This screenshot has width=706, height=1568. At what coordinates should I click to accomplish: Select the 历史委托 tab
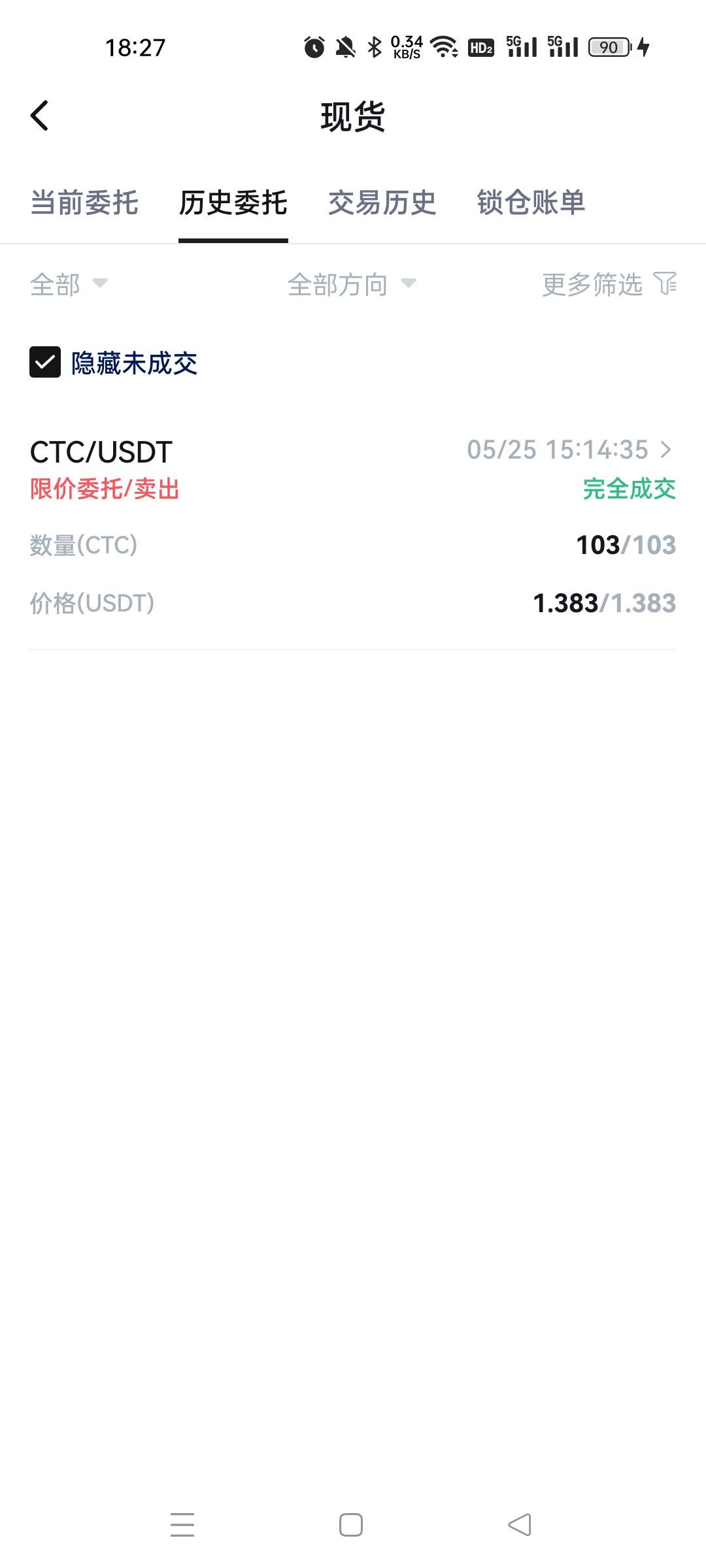coord(233,203)
